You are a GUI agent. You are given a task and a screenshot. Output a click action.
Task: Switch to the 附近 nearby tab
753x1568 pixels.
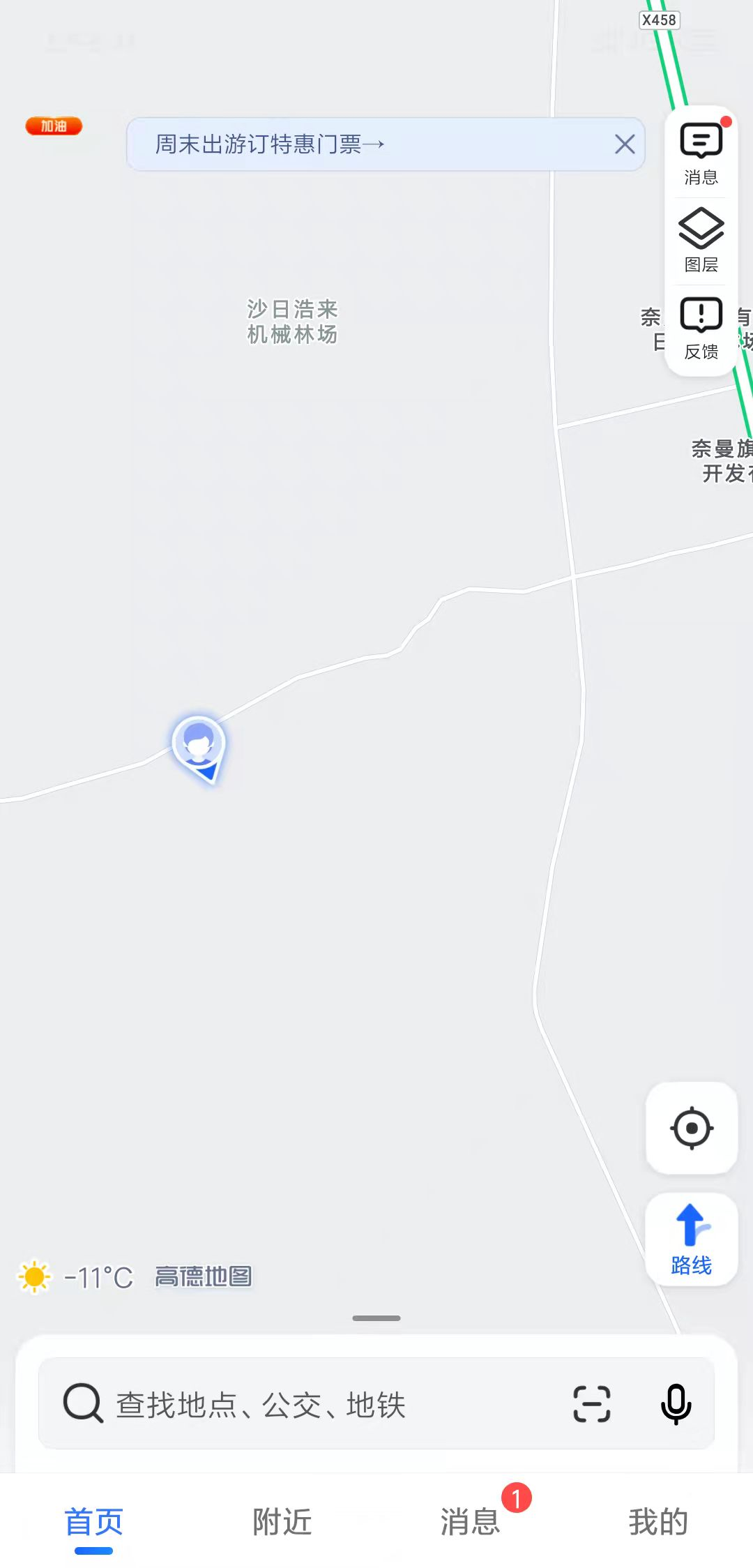click(282, 1522)
